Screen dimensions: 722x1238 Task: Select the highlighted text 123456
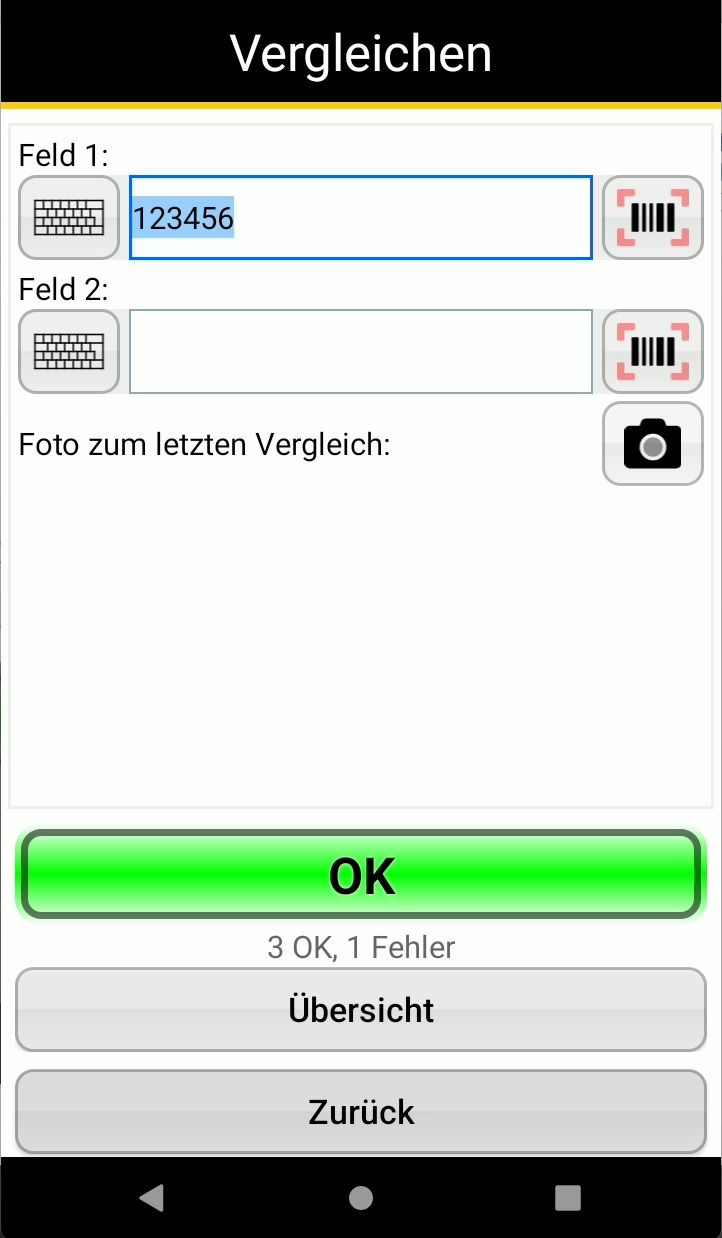tap(184, 218)
